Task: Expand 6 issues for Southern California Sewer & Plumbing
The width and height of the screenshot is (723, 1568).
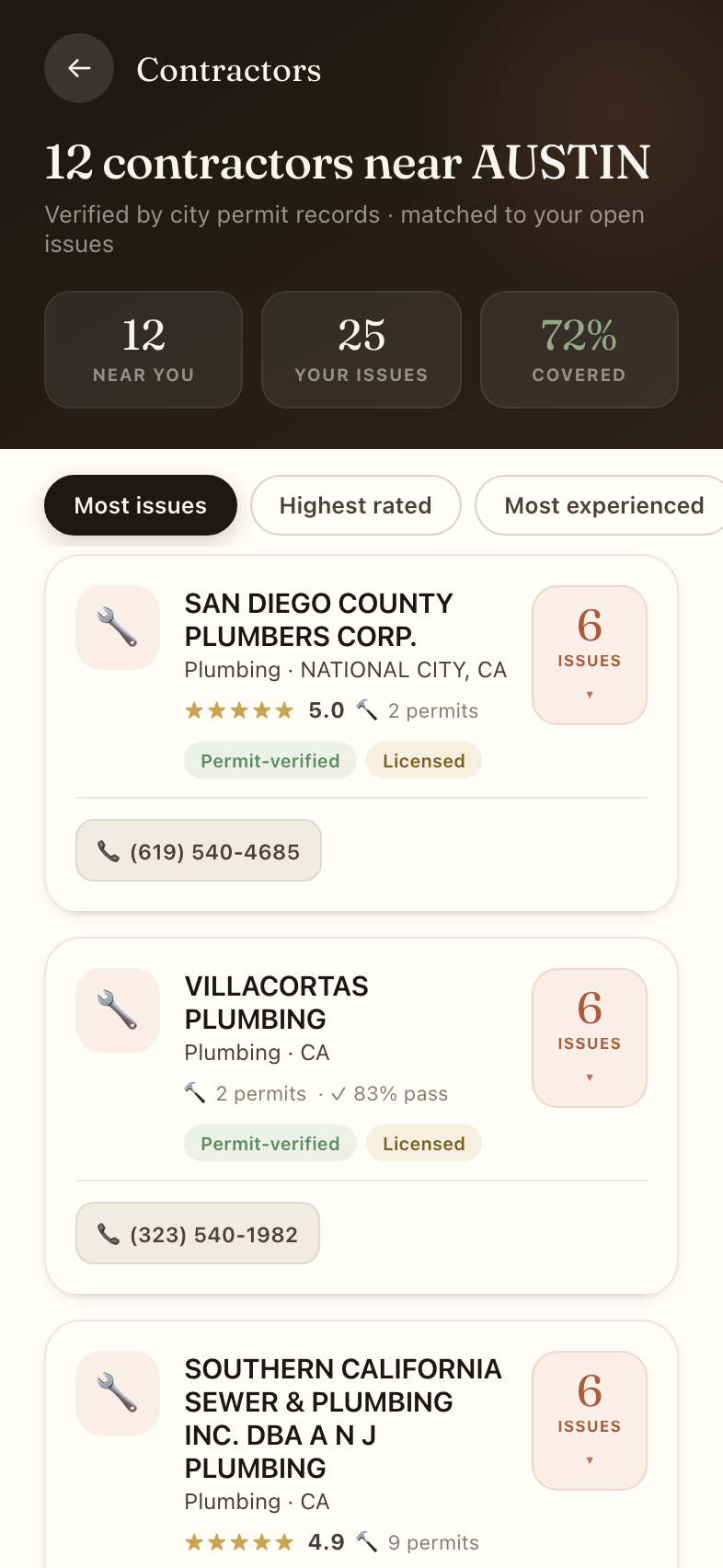Action: pyautogui.click(x=590, y=1421)
